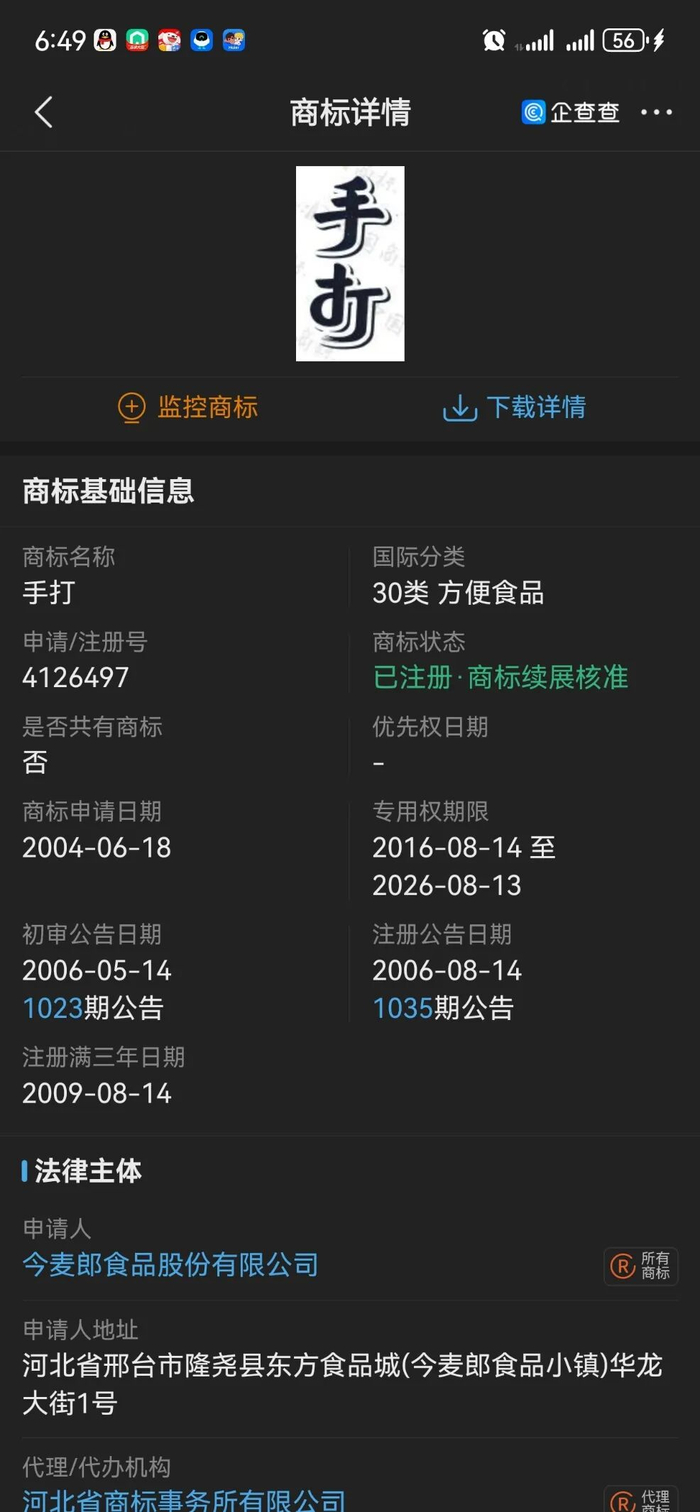Go back from the trademark details page

(x=43, y=112)
